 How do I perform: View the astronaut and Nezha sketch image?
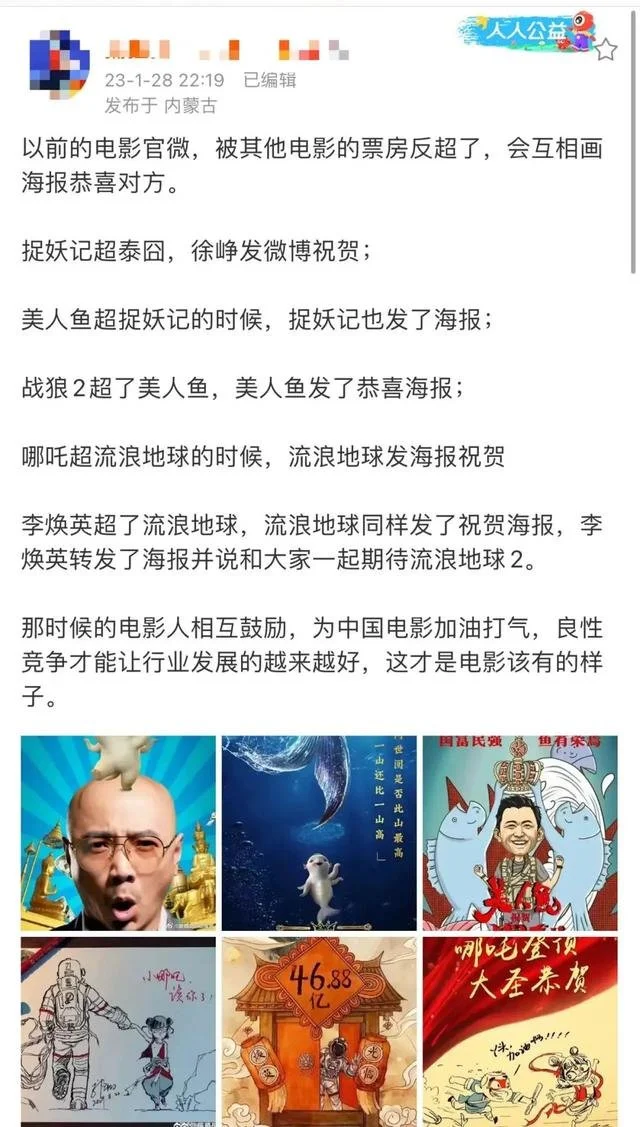click(x=118, y=1032)
